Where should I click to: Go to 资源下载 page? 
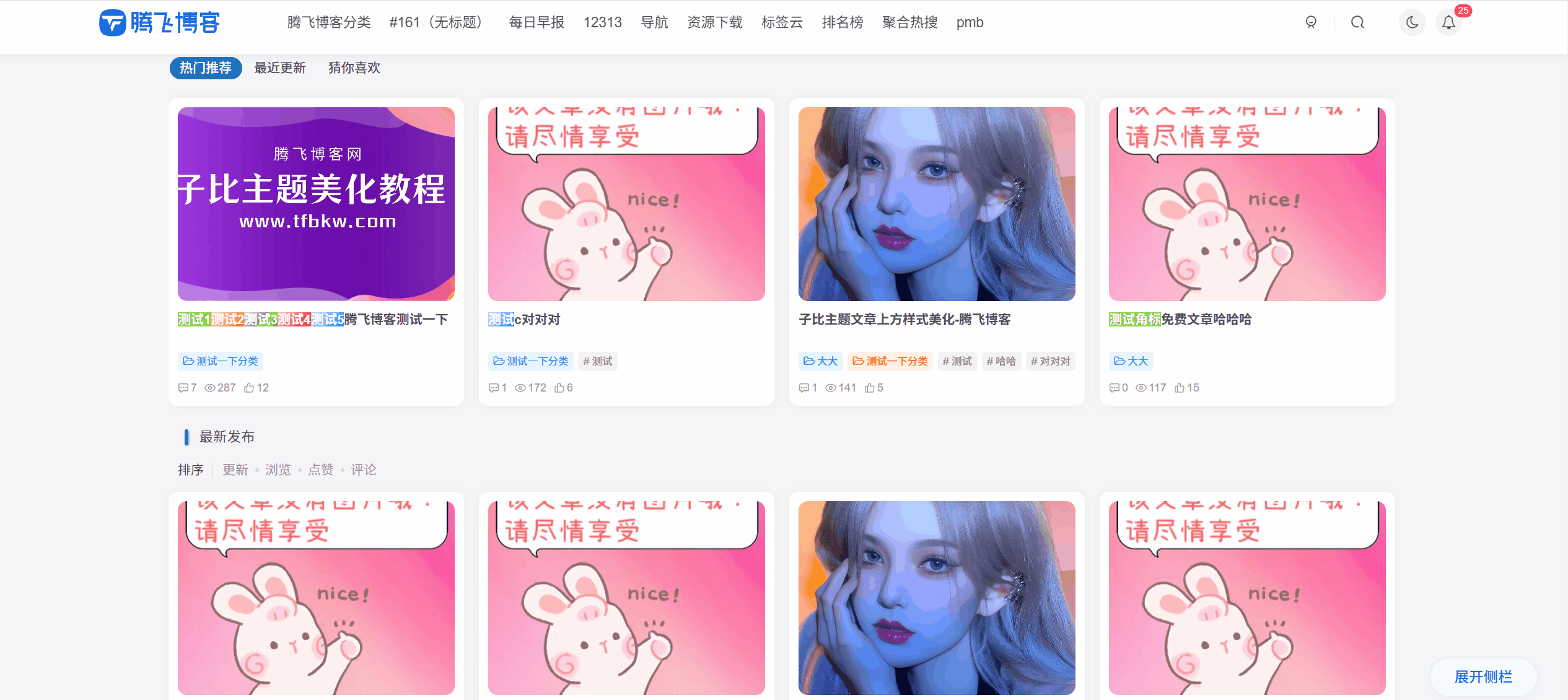[x=715, y=22]
